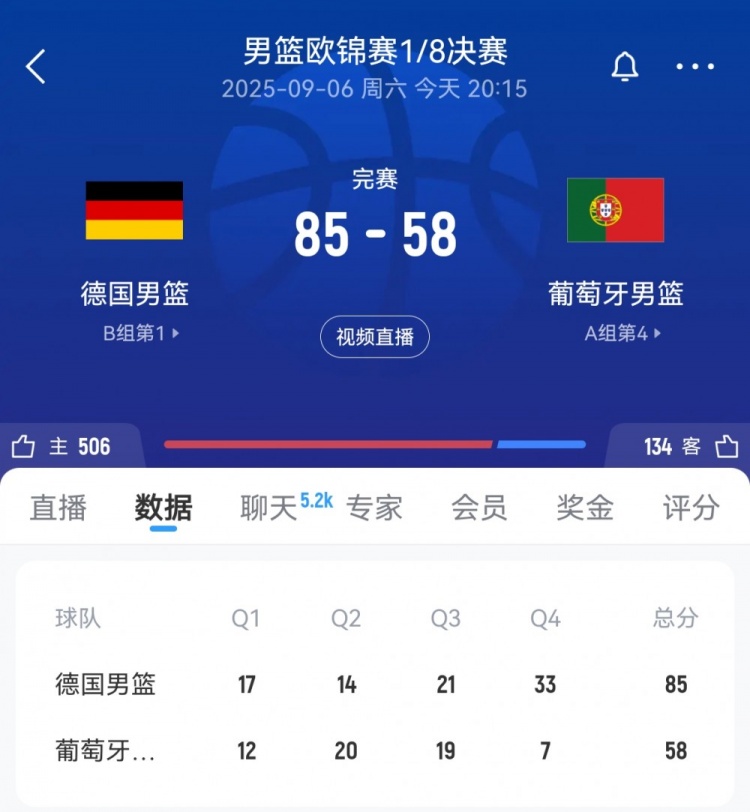
Task: Like the home team (主 506)
Action: coord(24,446)
